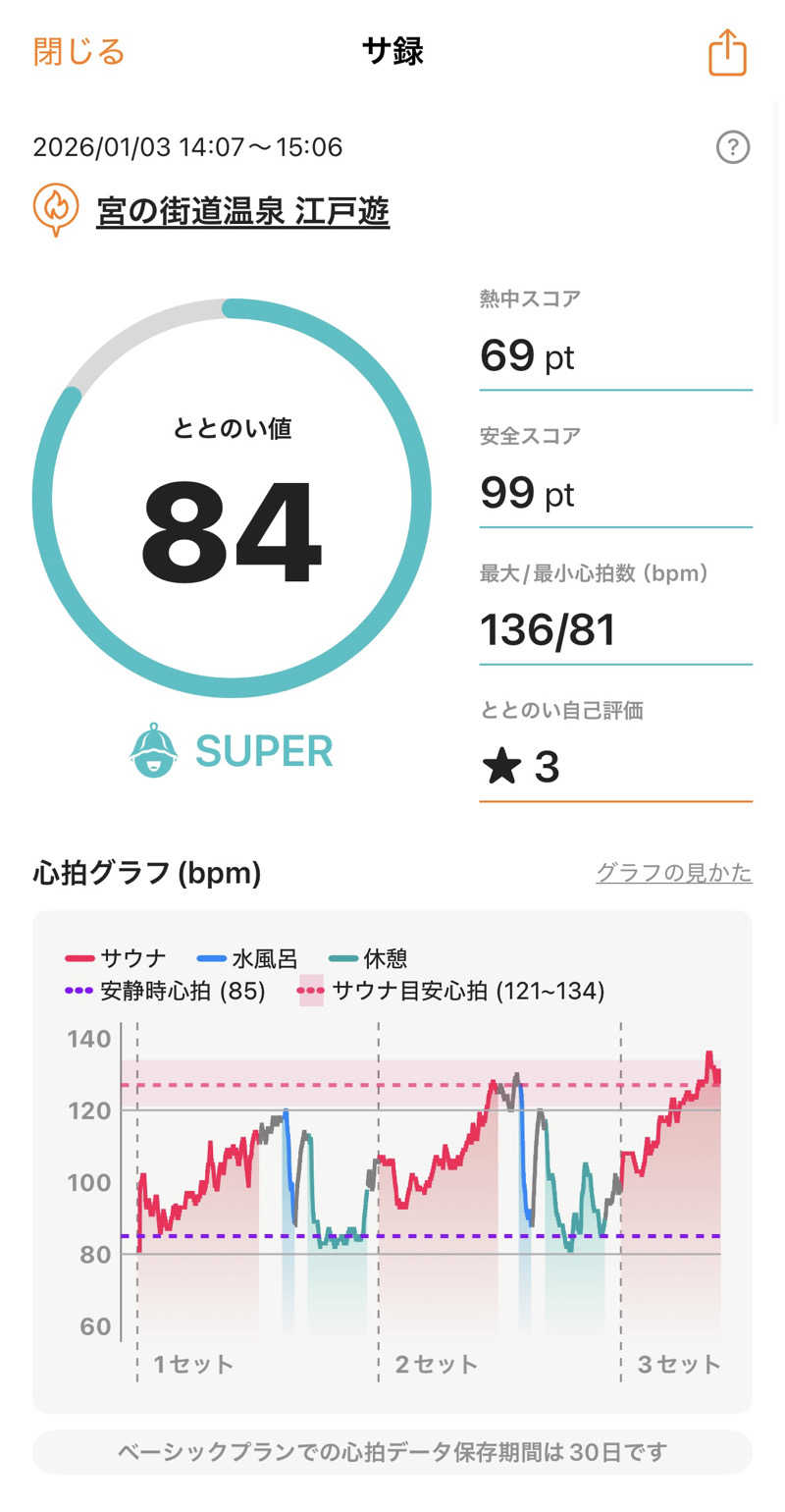Tap 閉じる to close this record
Viewport: 785px width, 1512px height.
tap(78, 51)
